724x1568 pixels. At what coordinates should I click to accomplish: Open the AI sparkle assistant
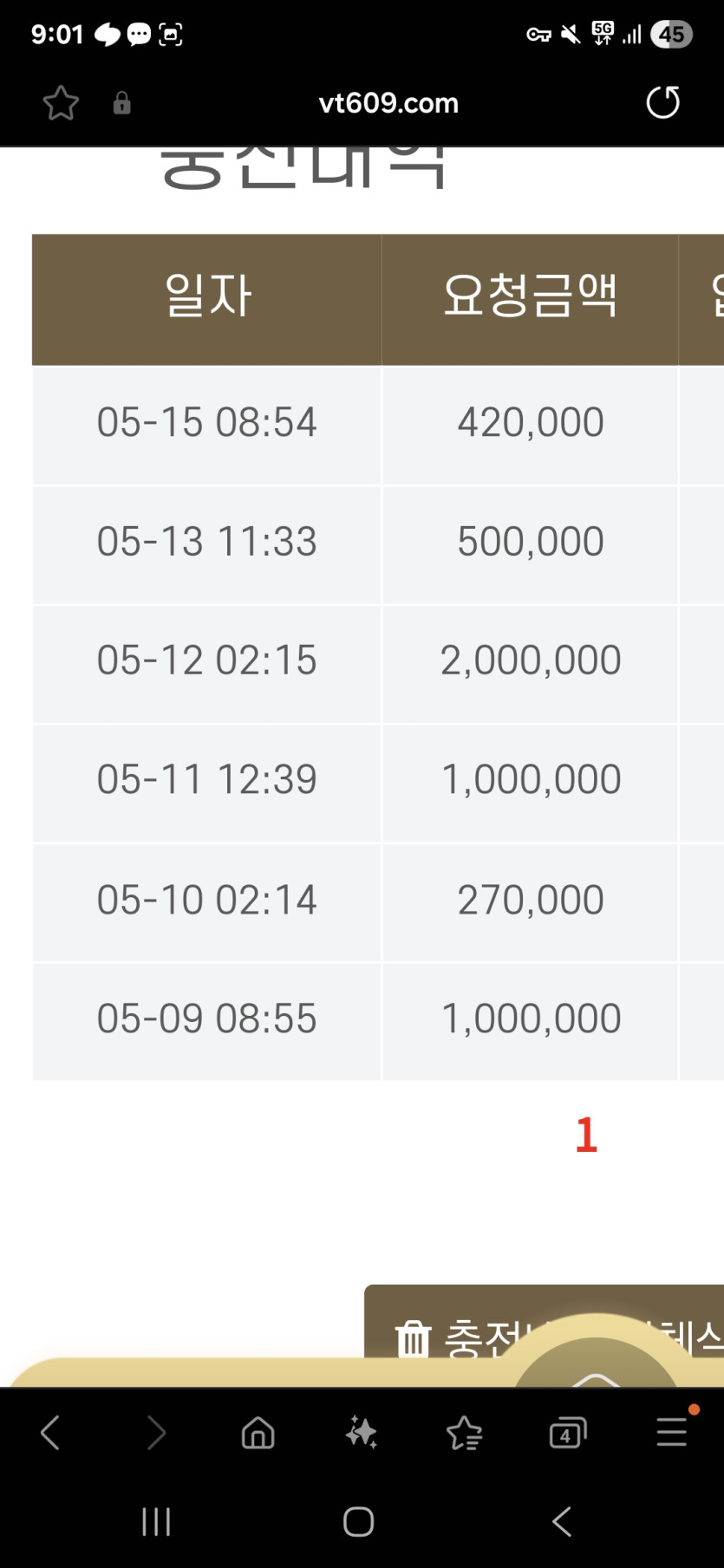(361, 1433)
